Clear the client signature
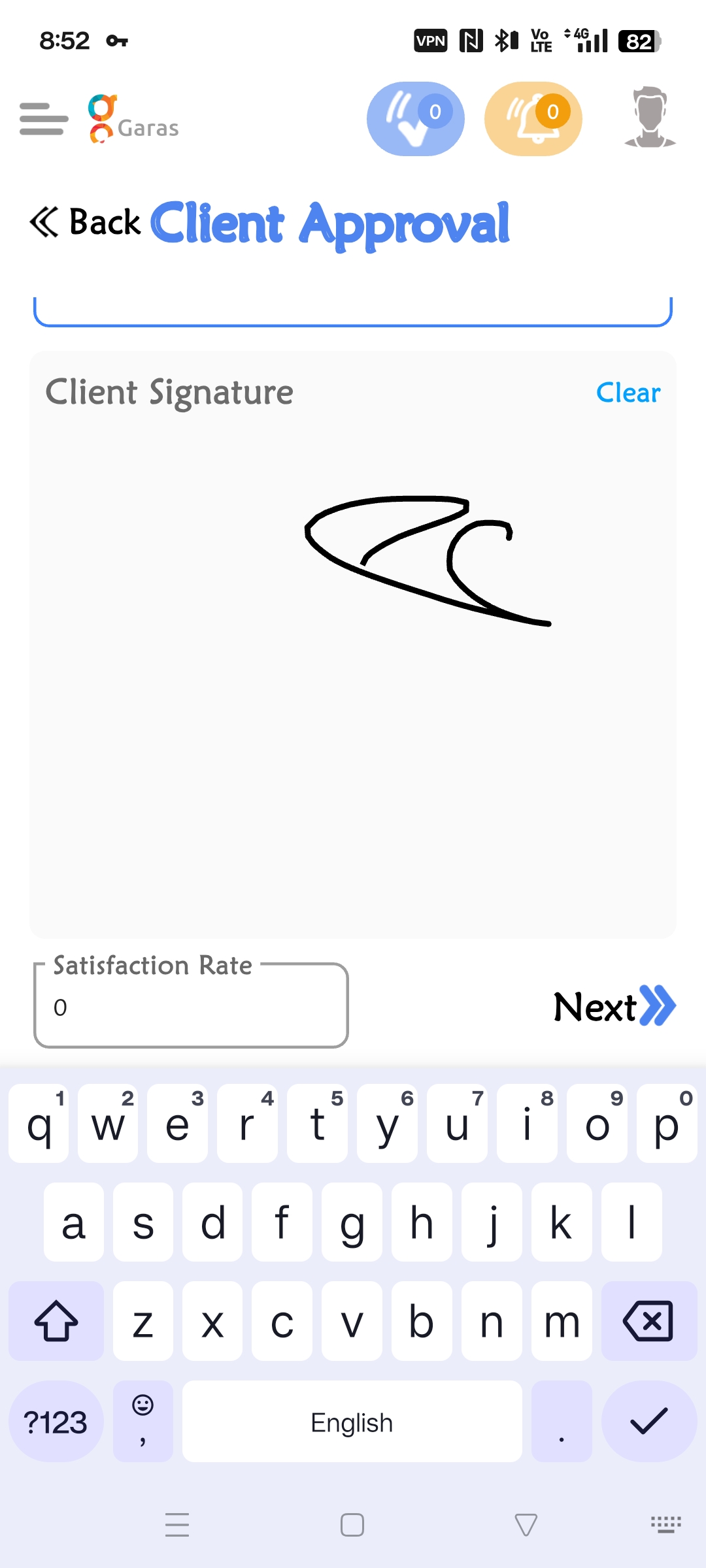 click(x=628, y=393)
